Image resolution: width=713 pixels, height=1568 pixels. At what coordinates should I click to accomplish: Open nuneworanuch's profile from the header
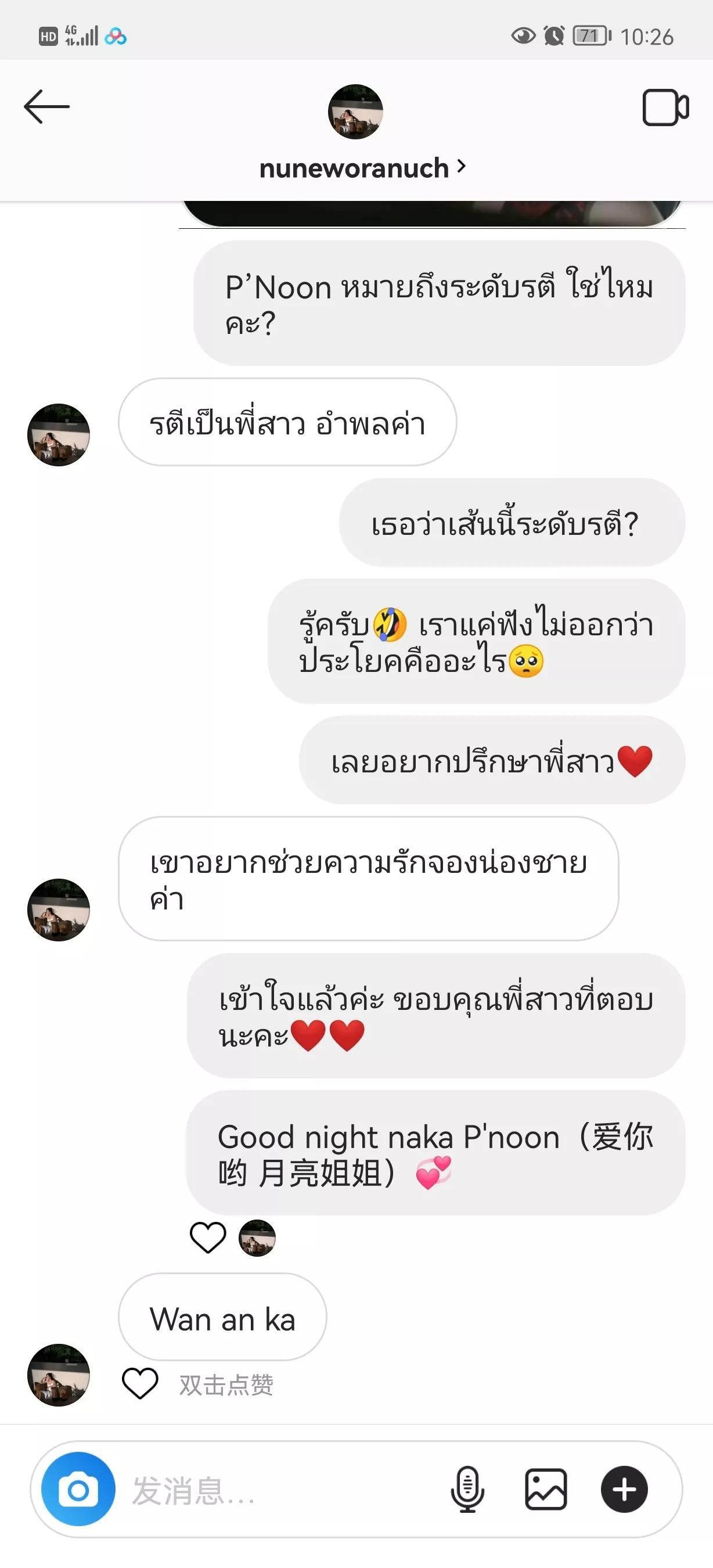coord(361,168)
